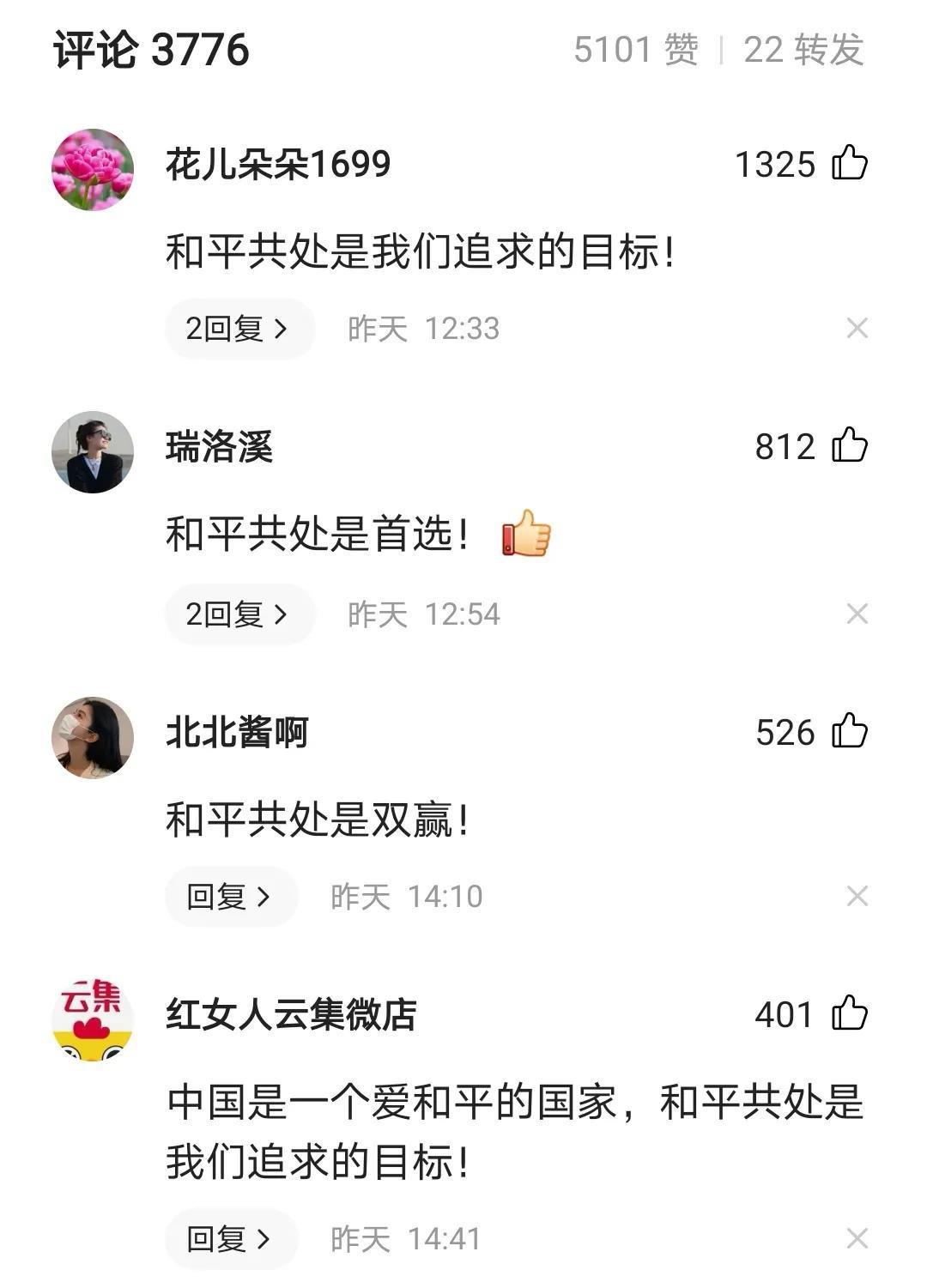Image resolution: width=927 pixels, height=1288 pixels.
Task: Dismiss 瑞洛溪's comment with X
Action: (x=857, y=614)
